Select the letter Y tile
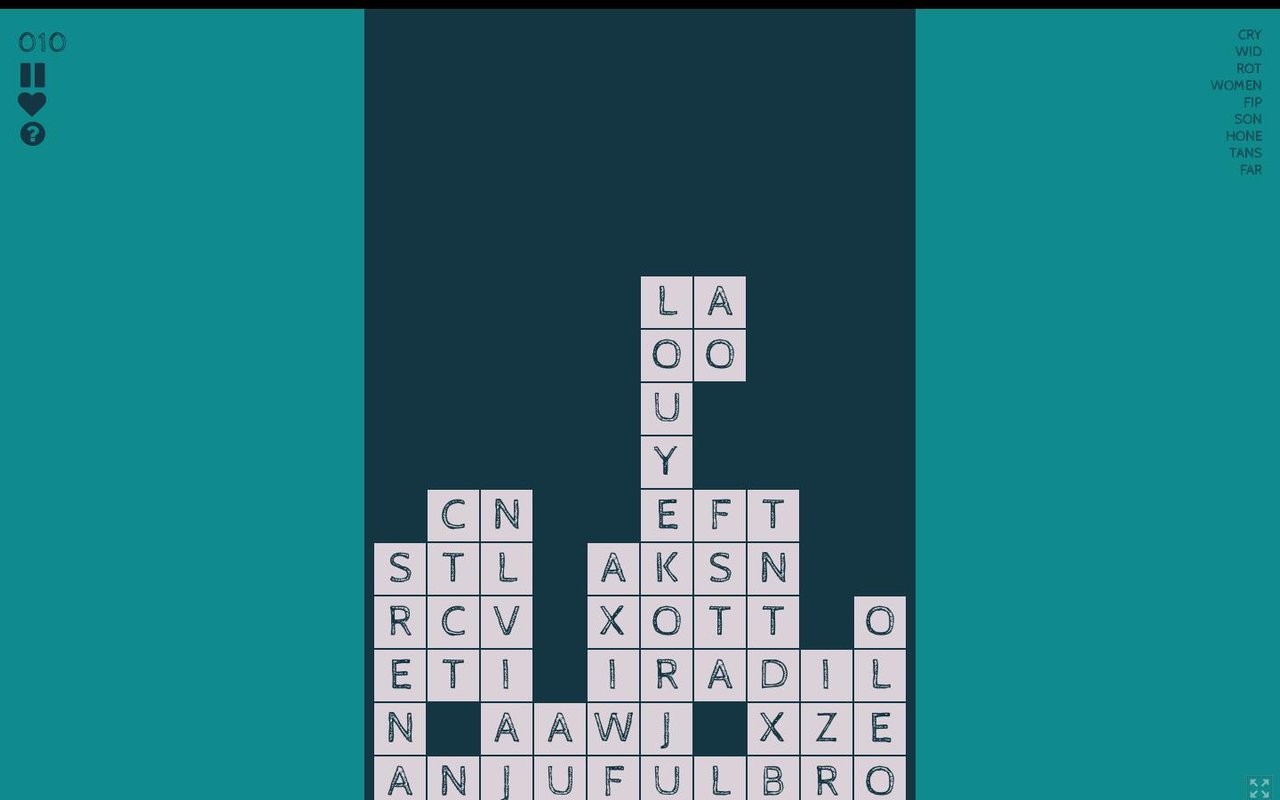The image size is (1280, 800). coord(666,462)
